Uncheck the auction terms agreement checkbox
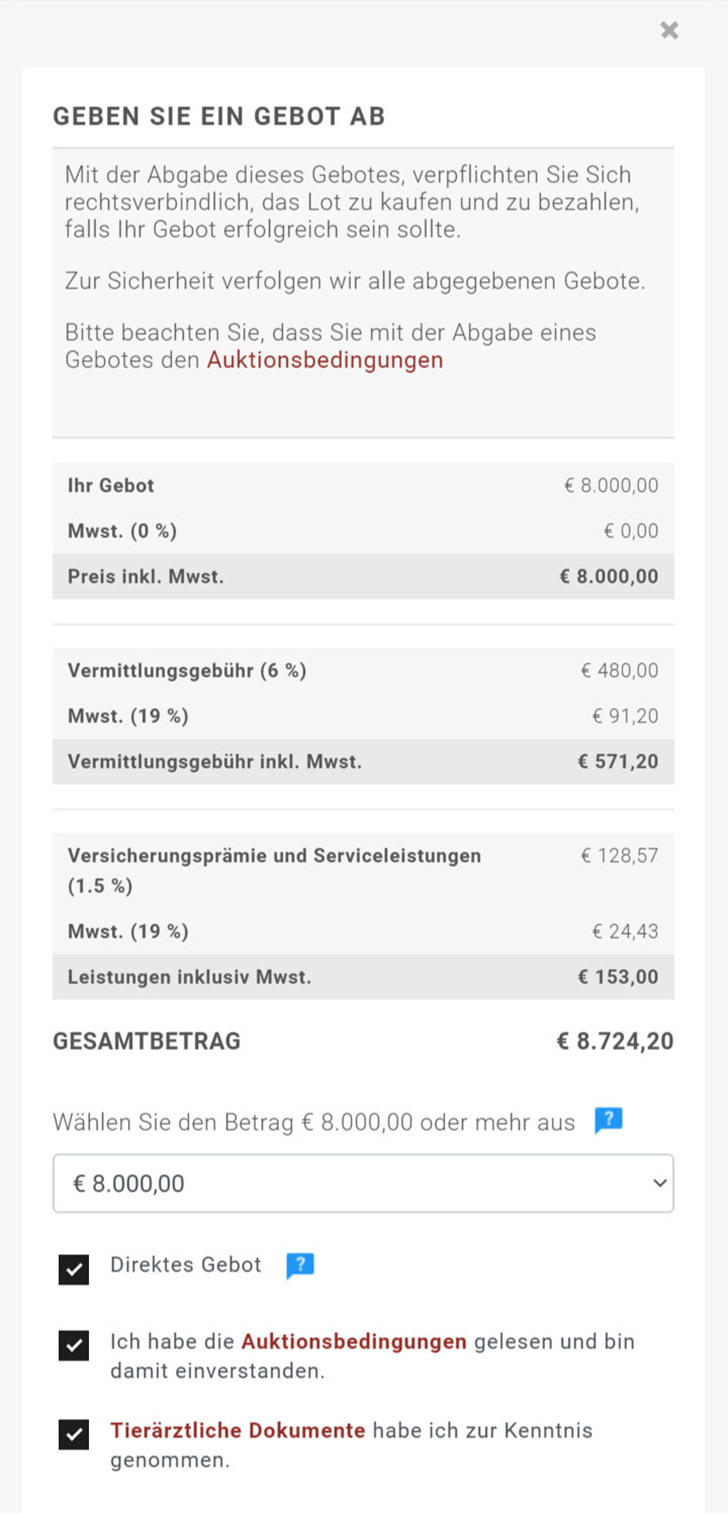The width and height of the screenshot is (728, 1514). (74, 1346)
